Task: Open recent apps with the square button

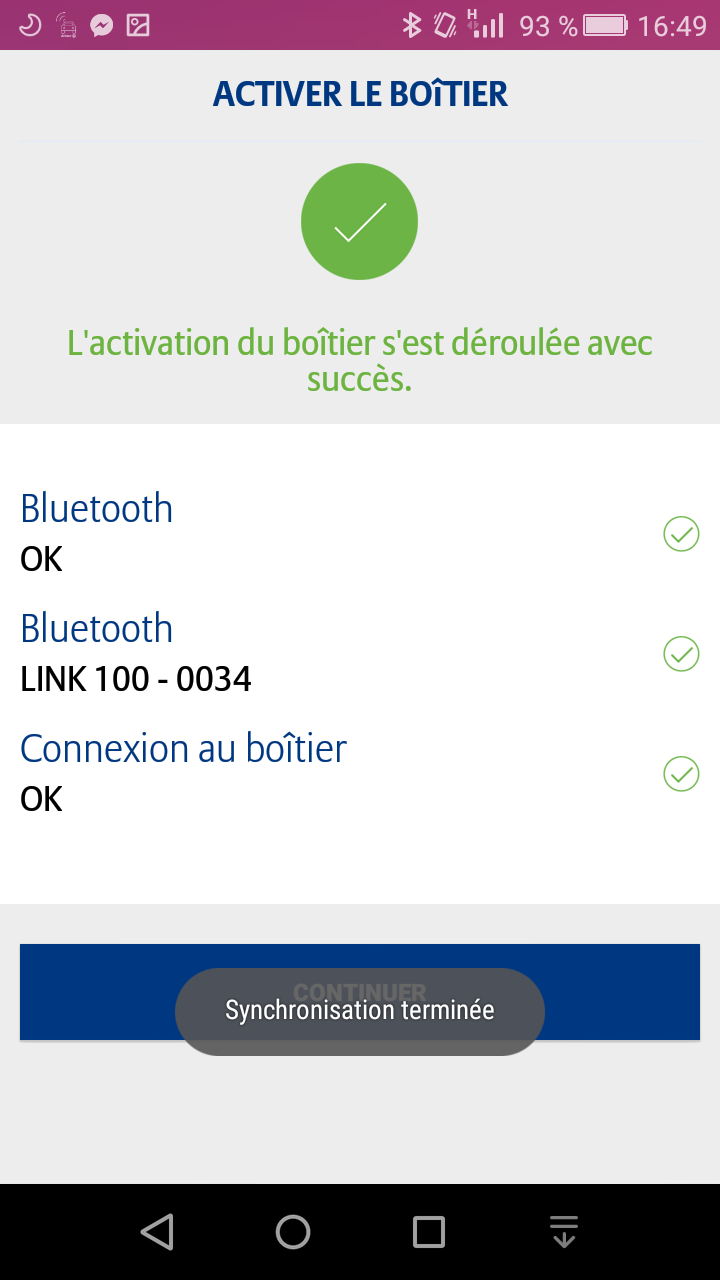Action: [428, 1232]
